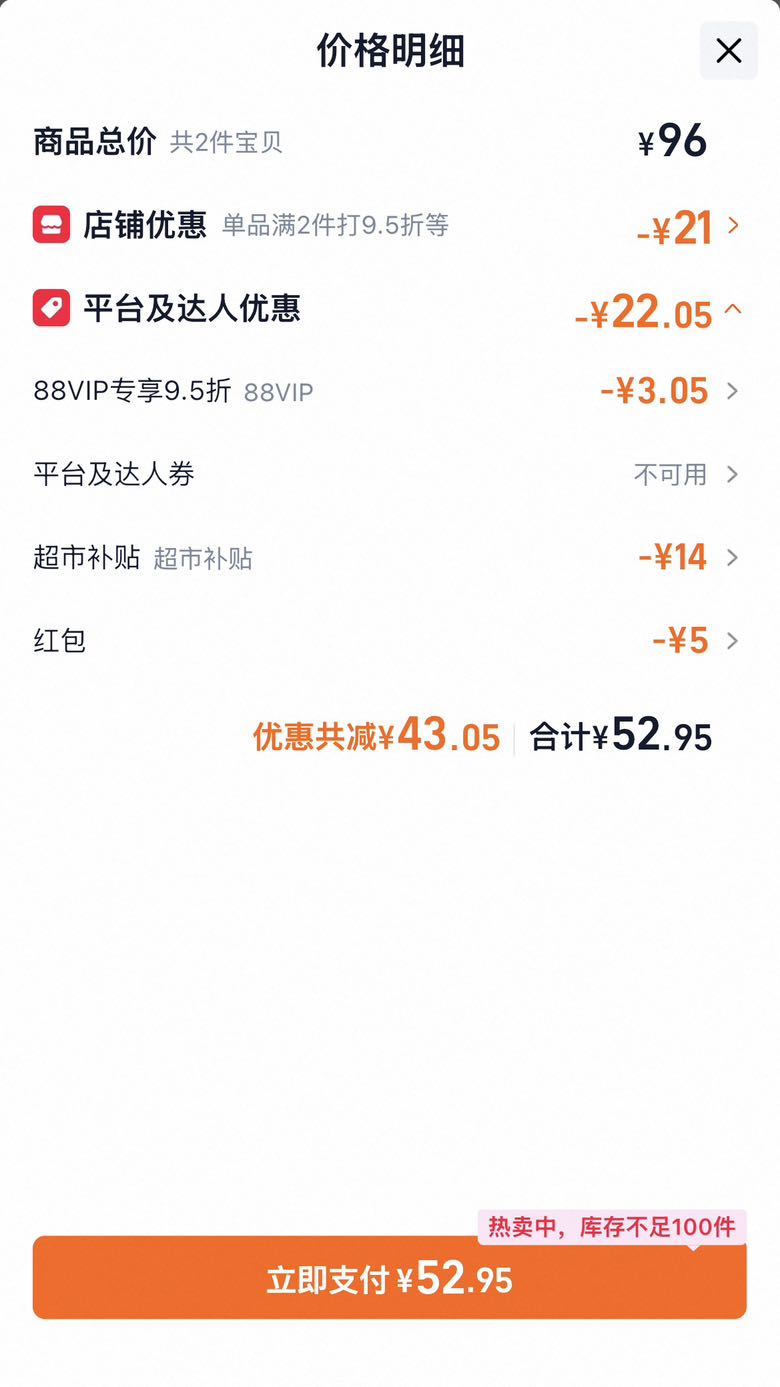Open the 88VIP专享9.5折 discount row
The height and width of the screenshot is (1387, 780).
pos(390,391)
